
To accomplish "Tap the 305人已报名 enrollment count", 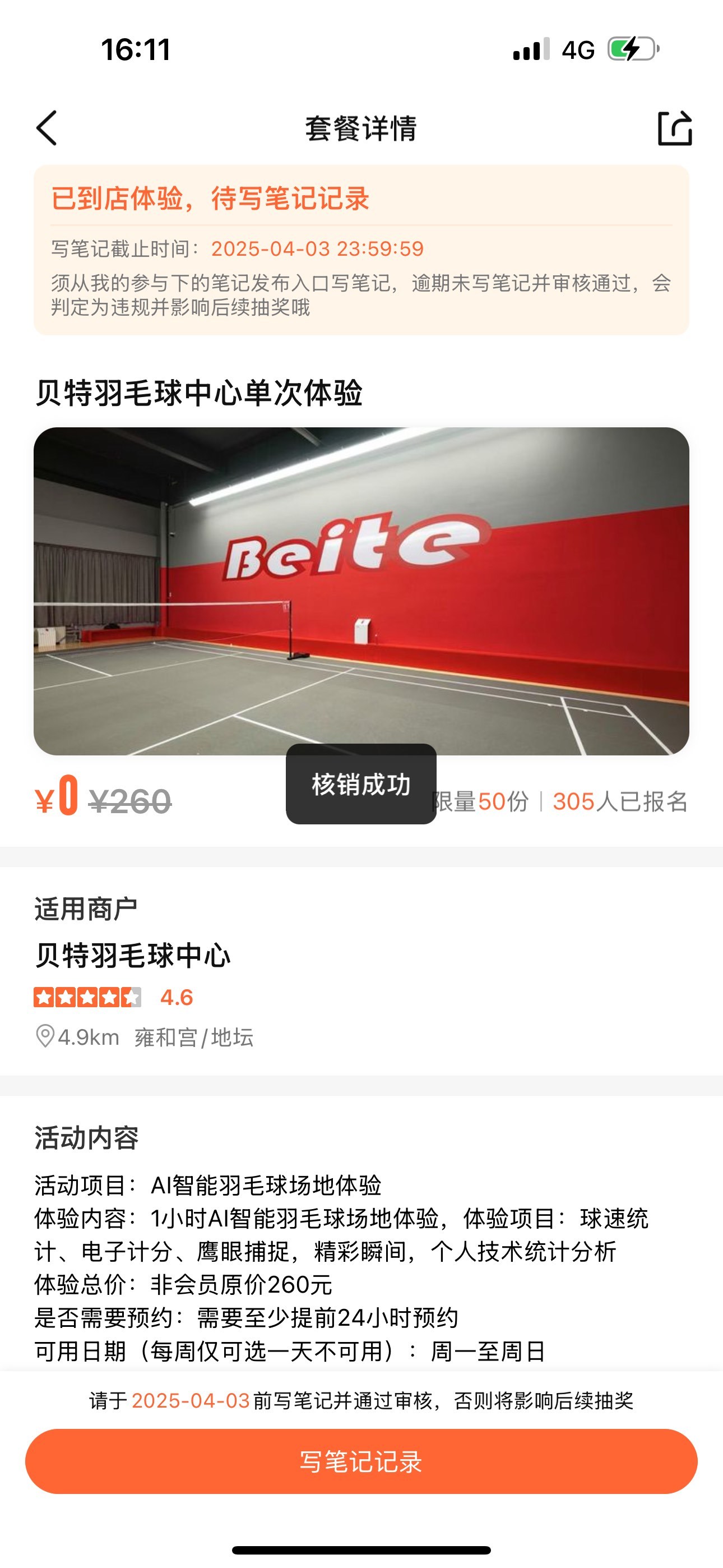I will [619, 804].
